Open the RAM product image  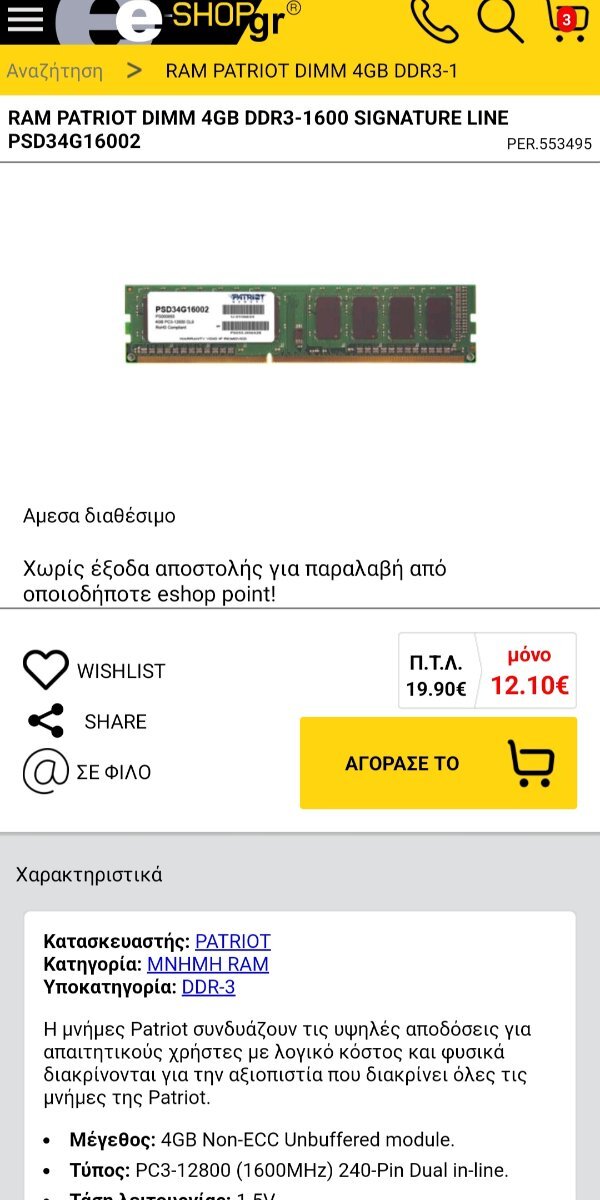[300, 323]
